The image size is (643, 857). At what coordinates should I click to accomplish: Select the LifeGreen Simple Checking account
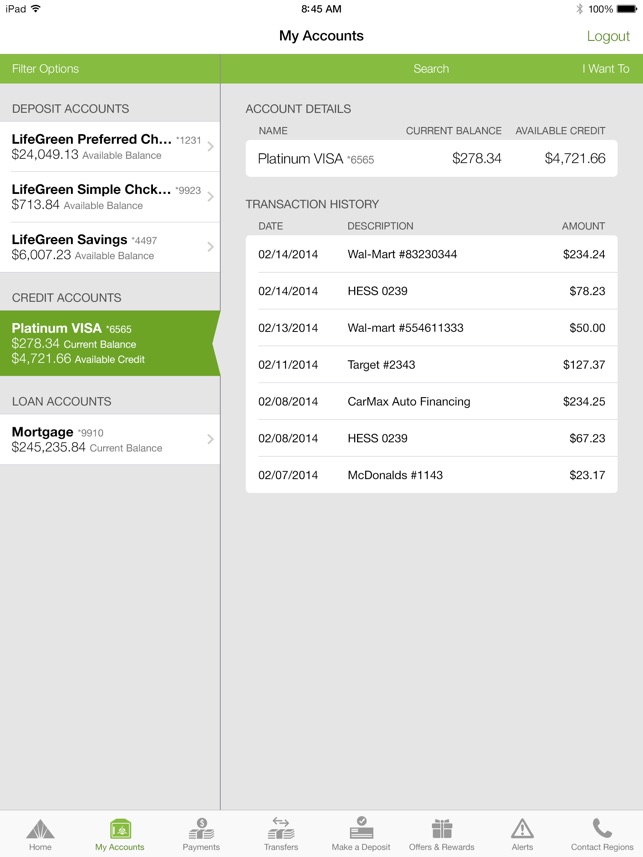coord(110,197)
